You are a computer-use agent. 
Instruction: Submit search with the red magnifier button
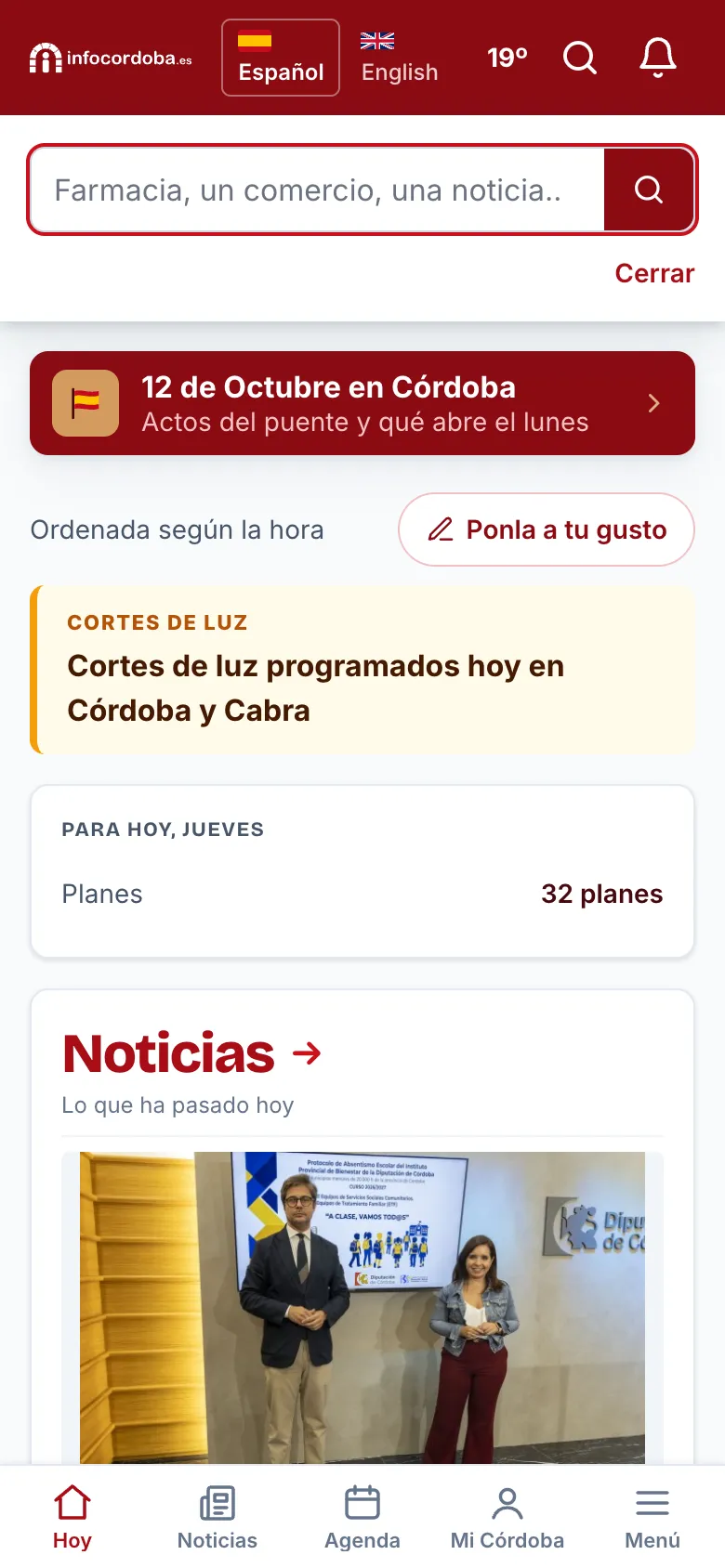pyautogui.click(x=649, y=189)
